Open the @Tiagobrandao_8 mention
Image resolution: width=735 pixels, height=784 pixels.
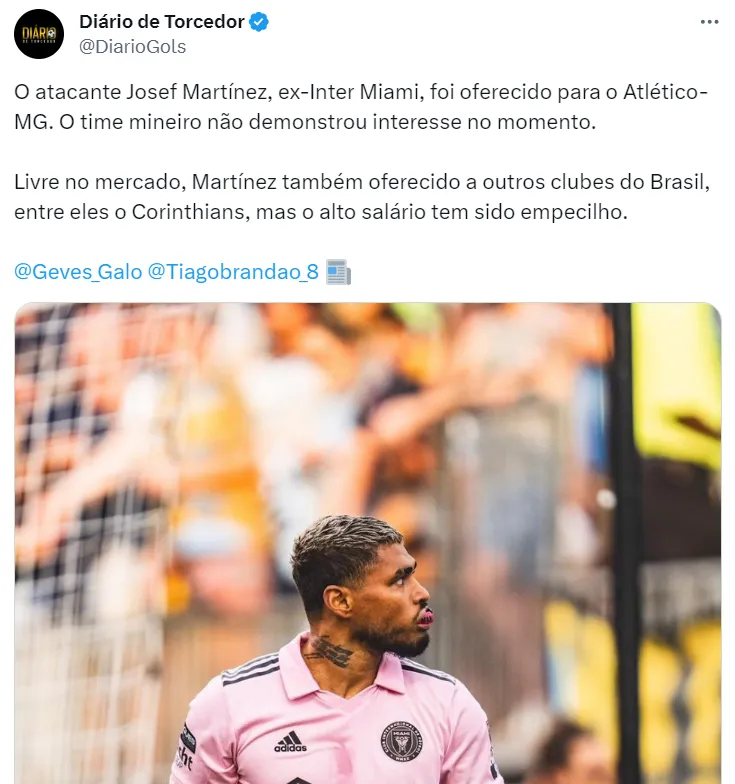234,271
